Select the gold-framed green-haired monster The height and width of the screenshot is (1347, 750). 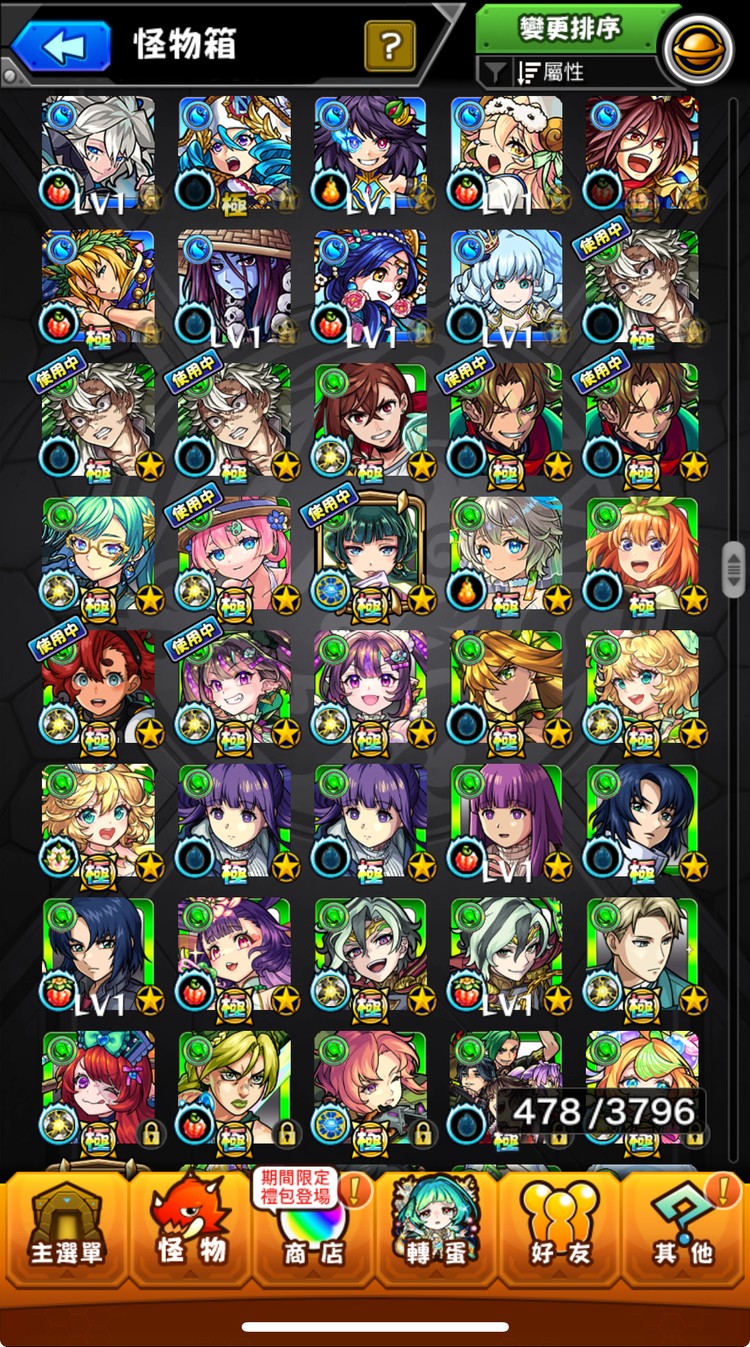coord(371,553)
